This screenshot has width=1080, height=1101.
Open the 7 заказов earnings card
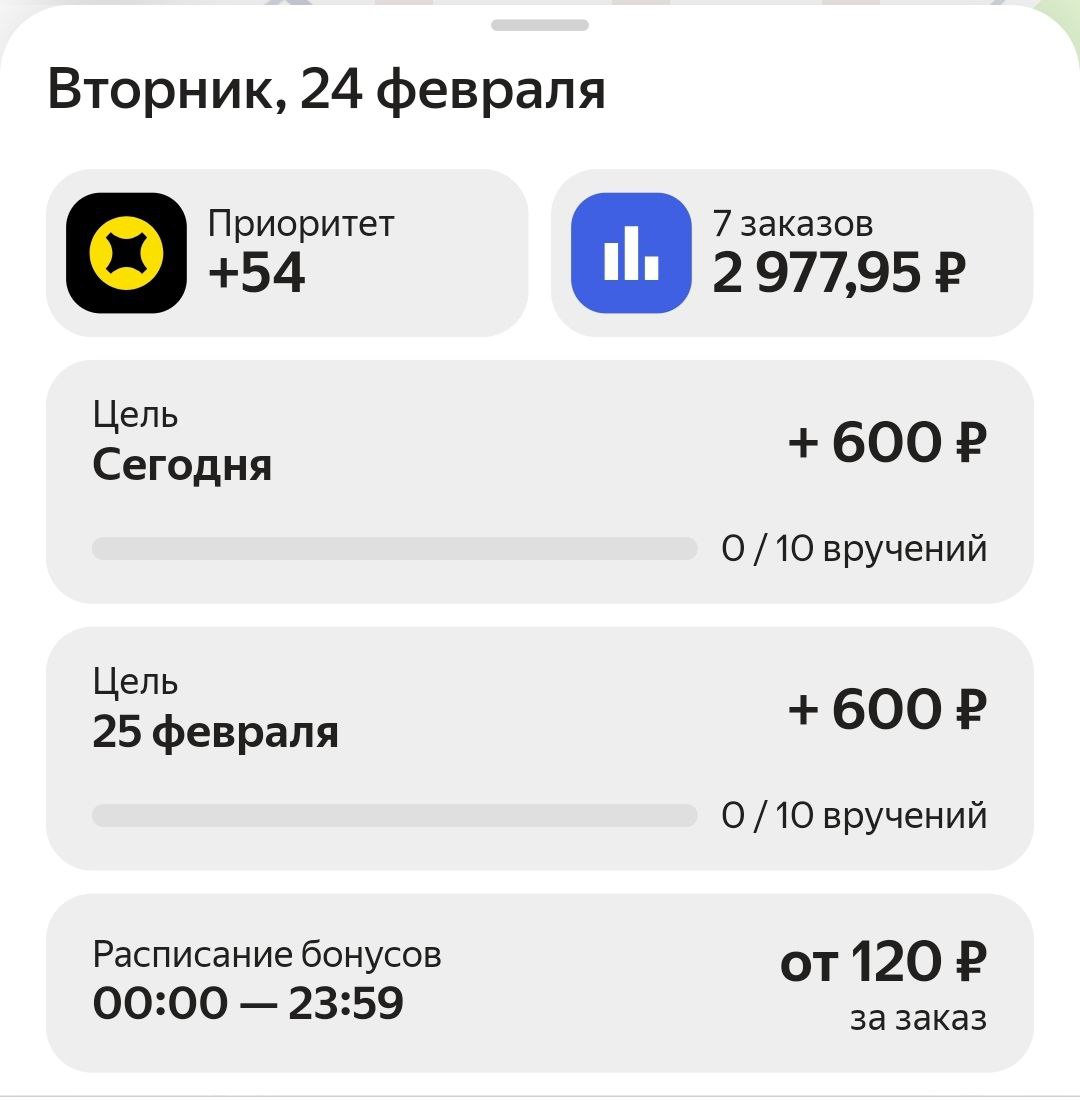792,253
